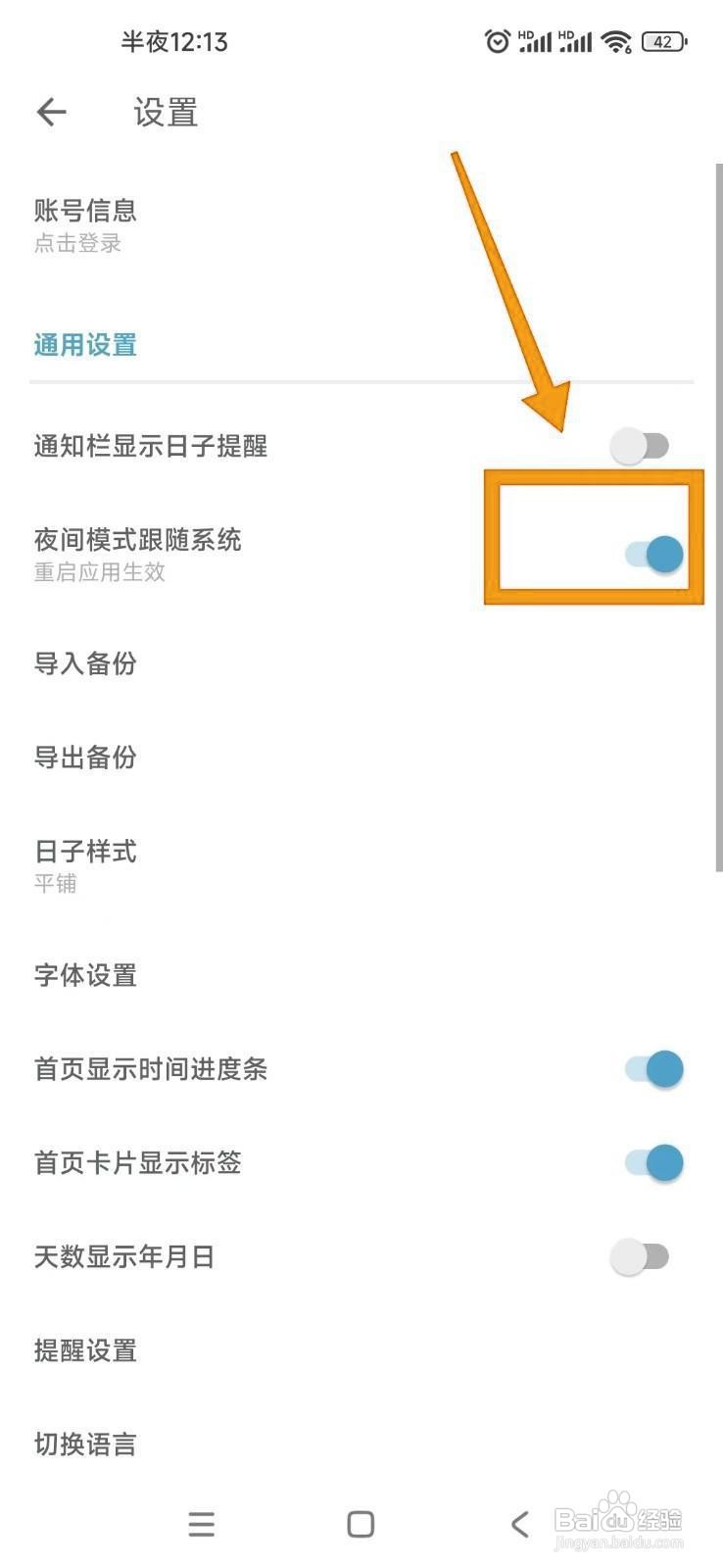This screenshot has height=1568, width=723.
Task: Open 提醒设置 reminder settings
Action: tap(84, 1350)
